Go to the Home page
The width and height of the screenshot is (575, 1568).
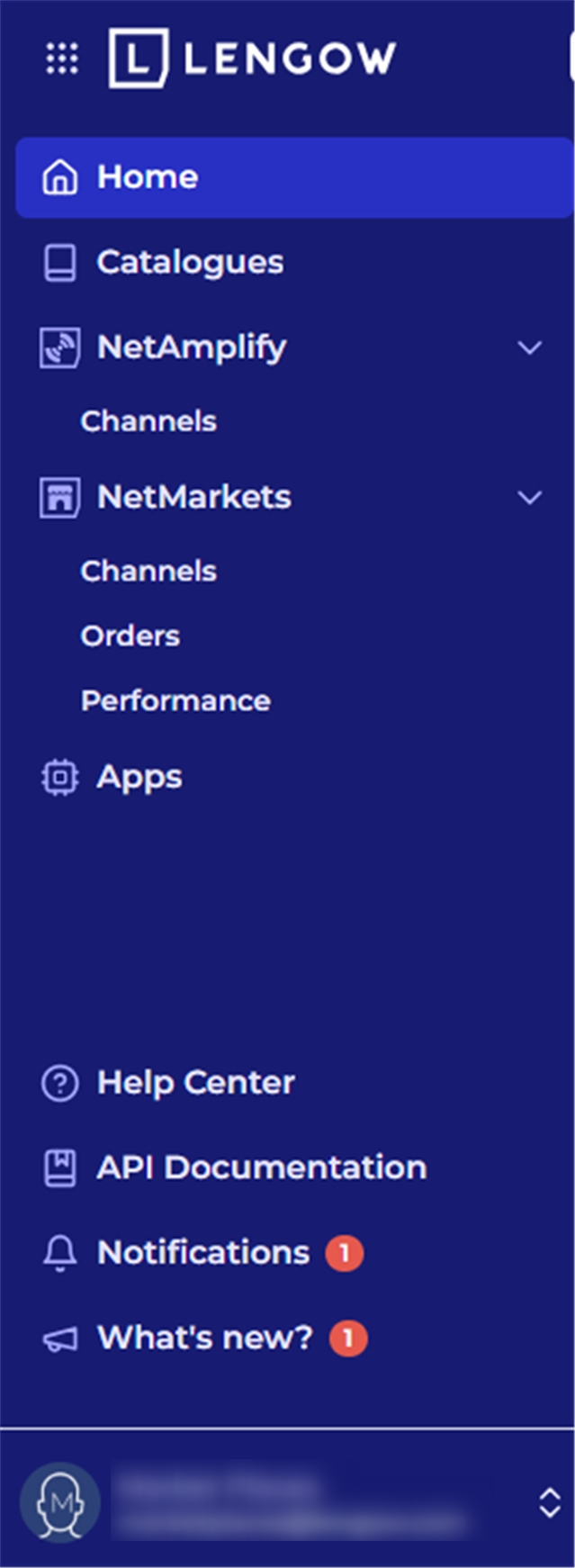point(147,177)
